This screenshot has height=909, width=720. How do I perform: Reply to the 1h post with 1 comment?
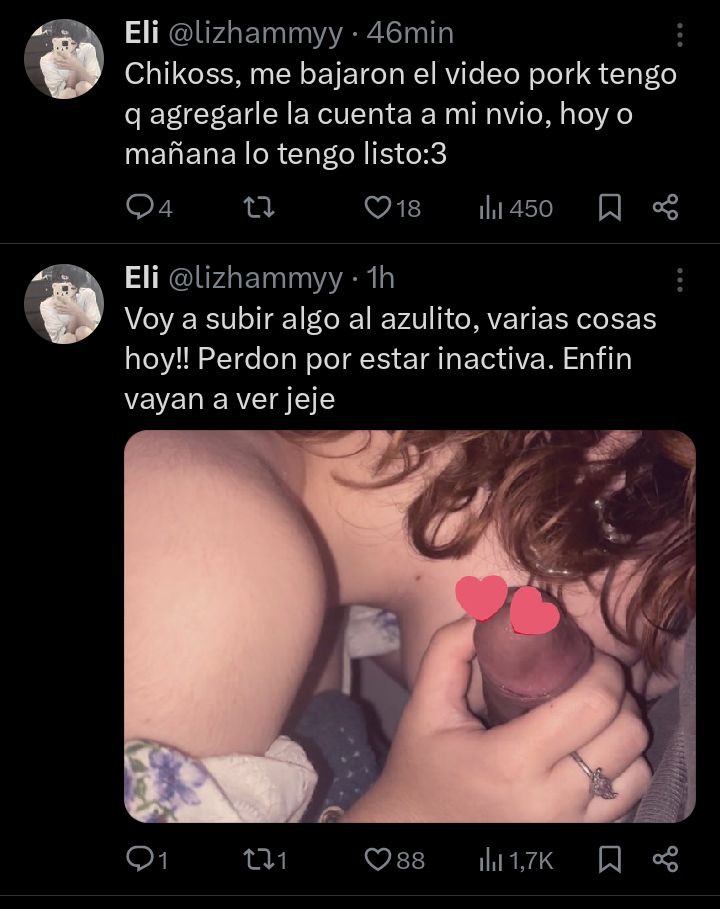pyautogui.click(x=138, y=859)
